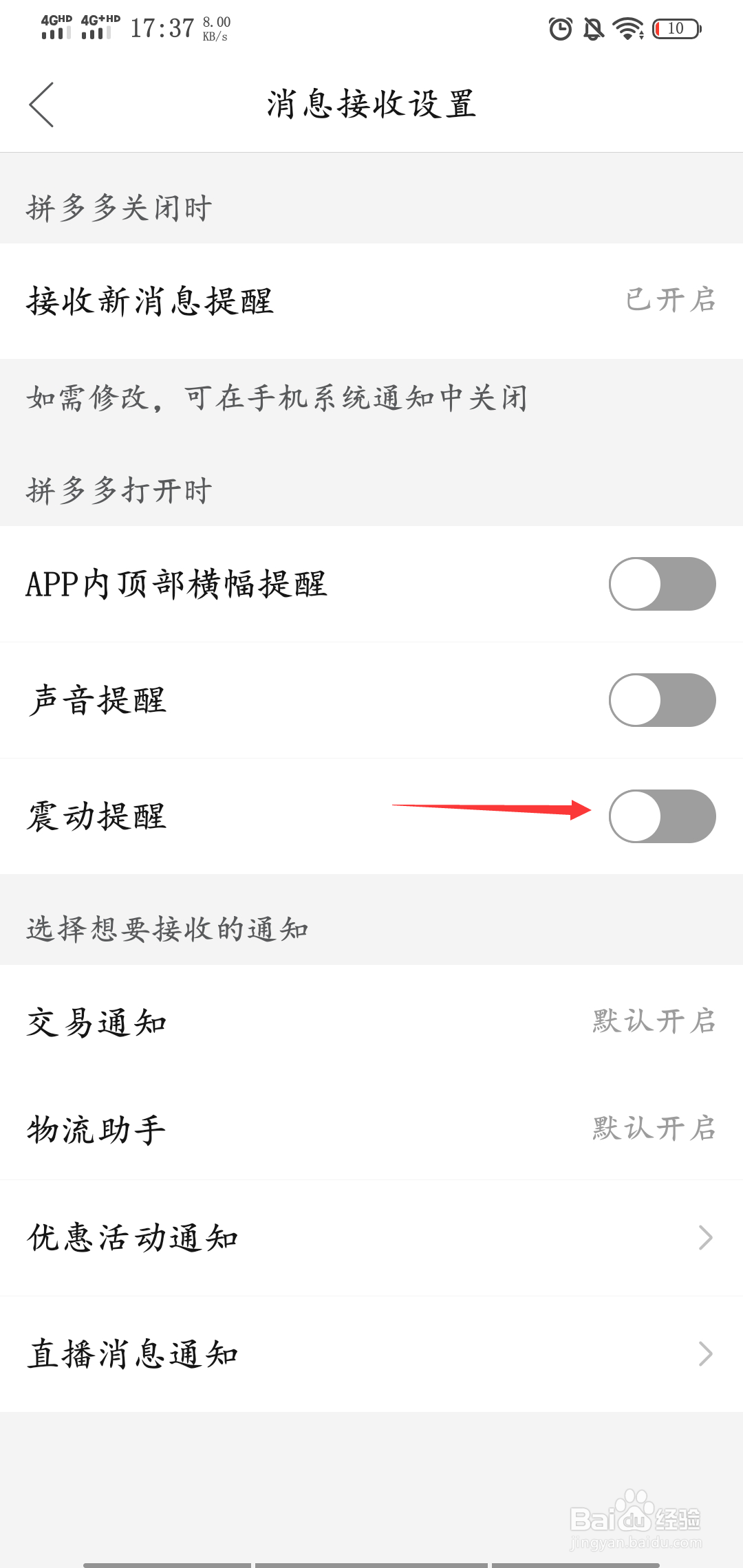Tap the back arrow to return
Image resolution: width=743 pixels, height=1568 pixels.
tap(41, 105)
